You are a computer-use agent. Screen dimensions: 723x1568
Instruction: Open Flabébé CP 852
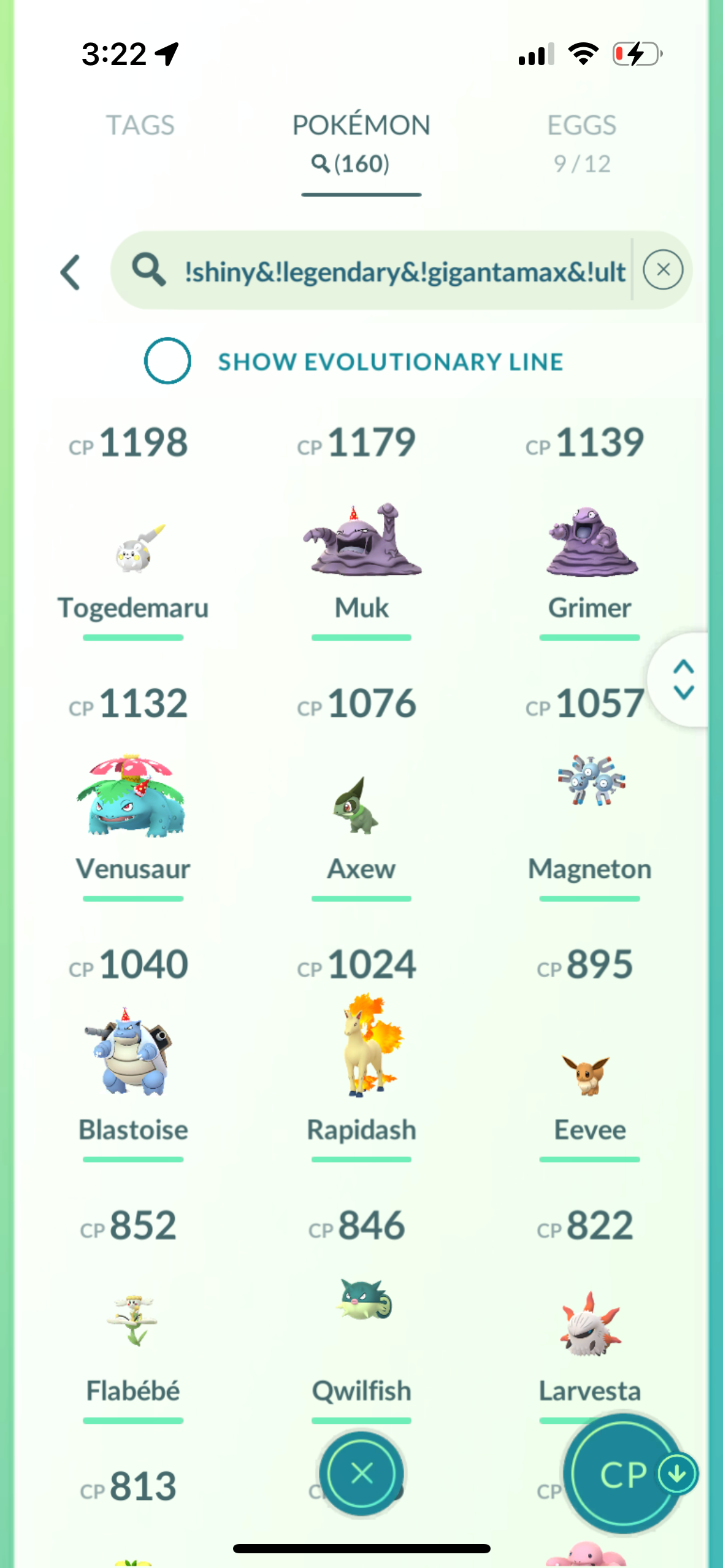(x=133, y=1319)
